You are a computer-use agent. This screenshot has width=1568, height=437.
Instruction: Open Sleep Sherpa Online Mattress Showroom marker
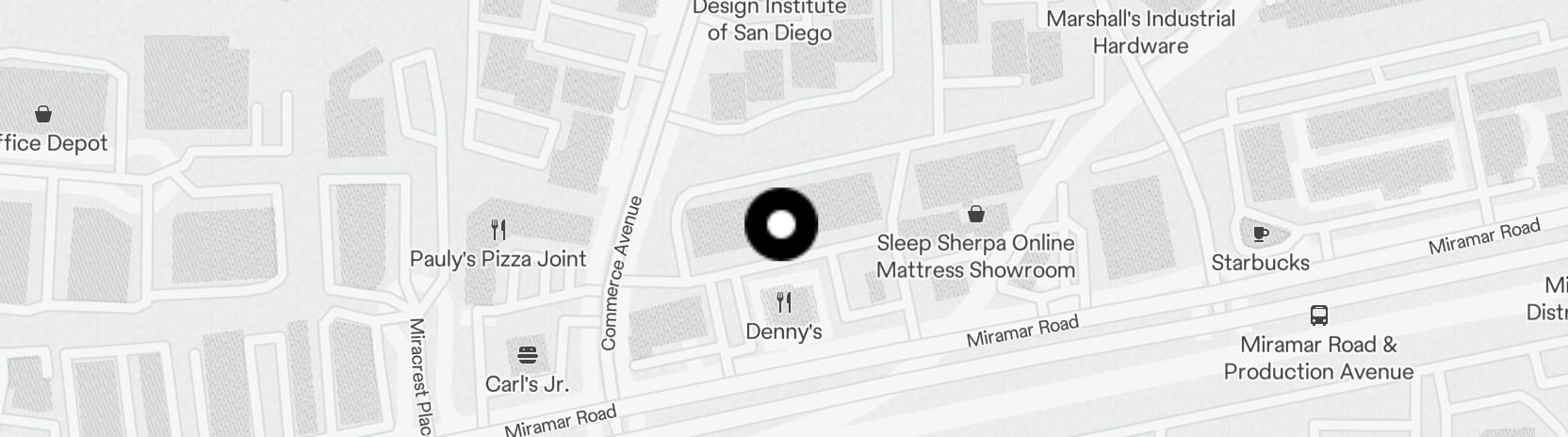click(976, 215)
